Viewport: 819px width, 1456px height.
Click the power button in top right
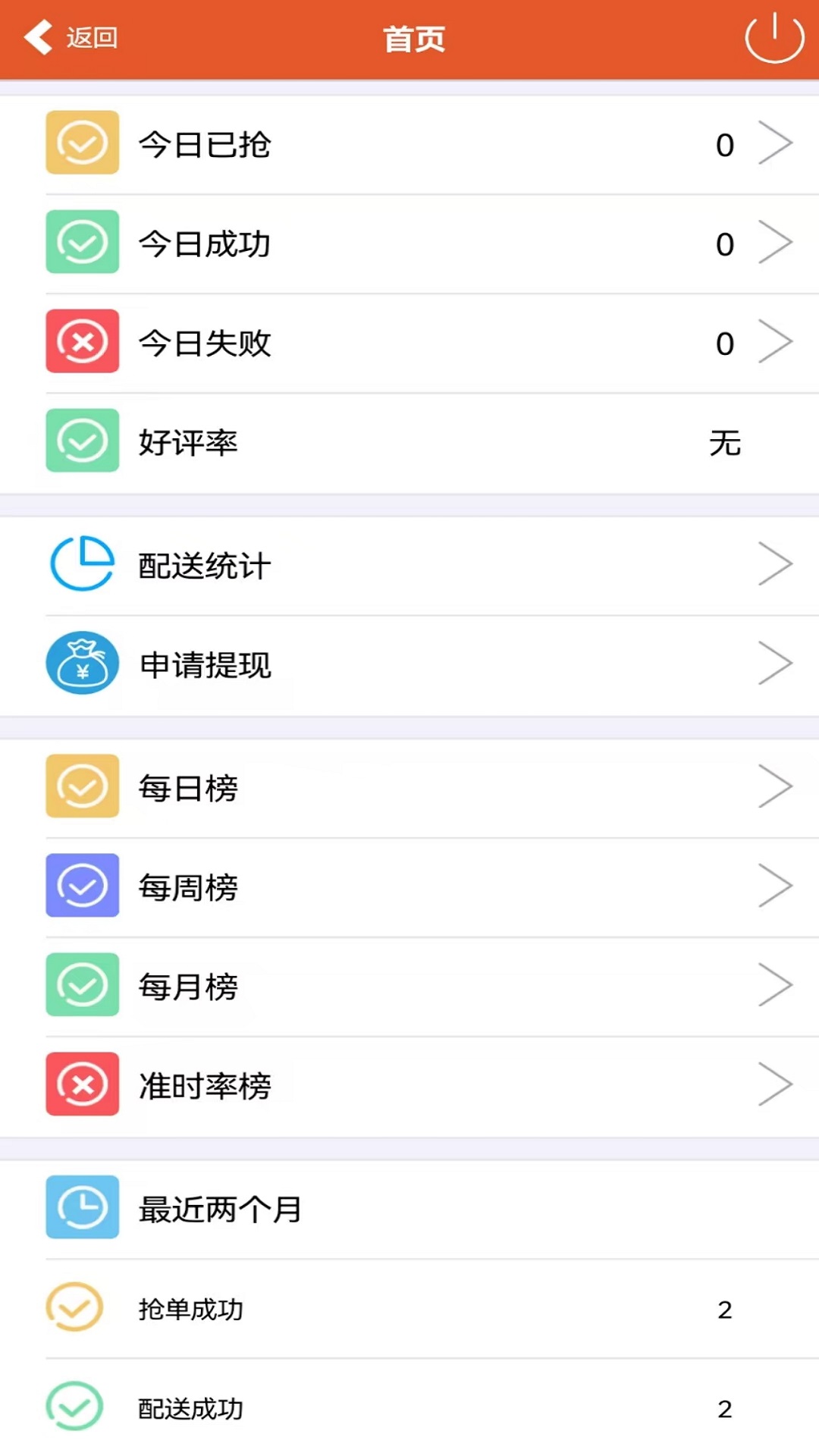click(x=774, y=36)
